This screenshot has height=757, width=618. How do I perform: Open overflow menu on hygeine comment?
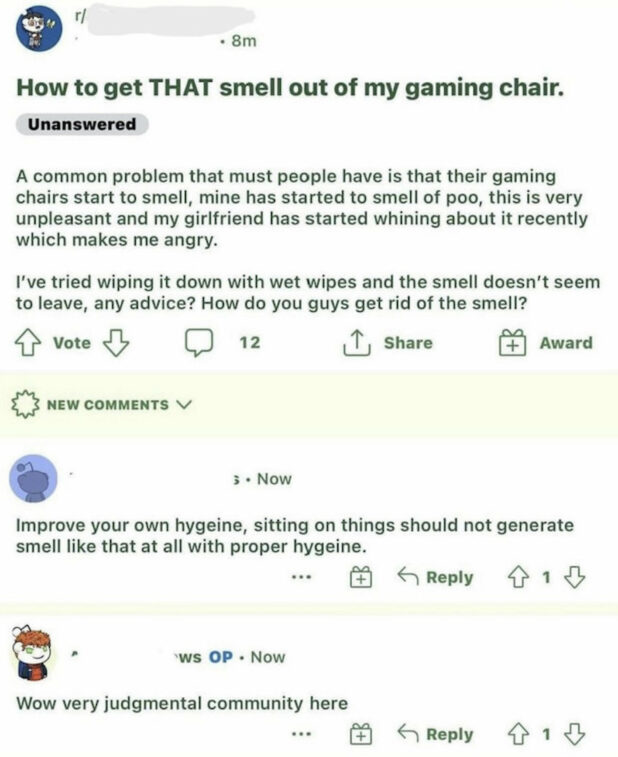(301, 577)
